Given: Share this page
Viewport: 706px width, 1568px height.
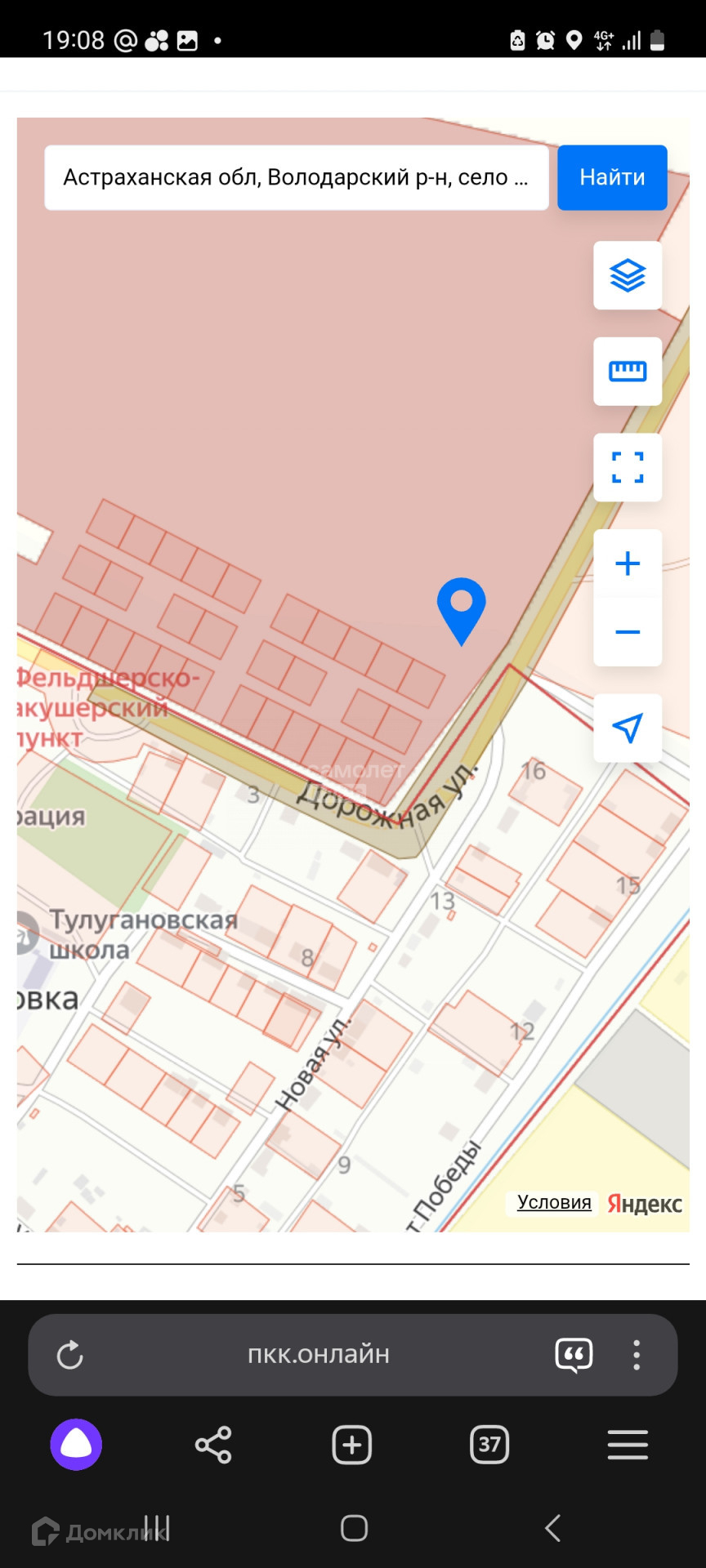Looking at the screenshot, I should click(x=213, y=1445).
